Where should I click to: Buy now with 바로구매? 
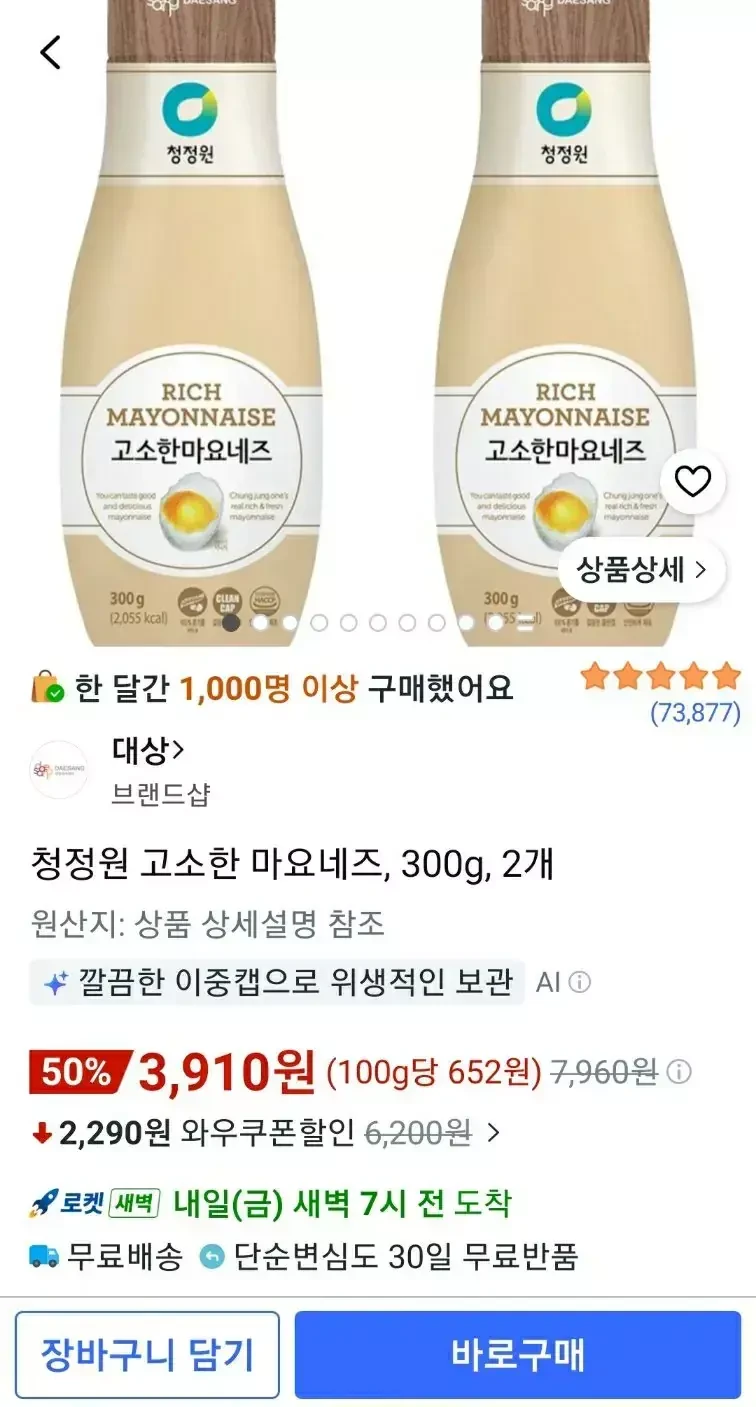click(x=518, y=1355)
